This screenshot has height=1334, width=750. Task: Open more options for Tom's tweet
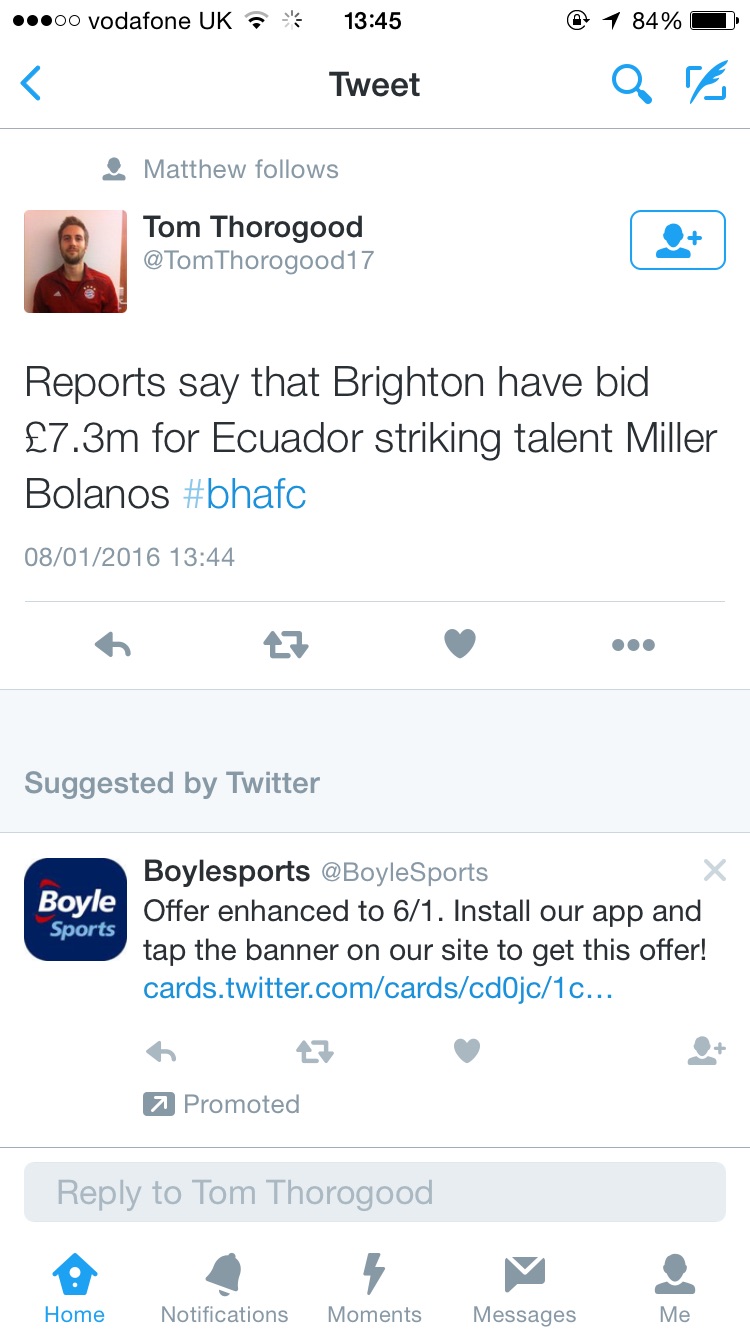pos(633,645)
